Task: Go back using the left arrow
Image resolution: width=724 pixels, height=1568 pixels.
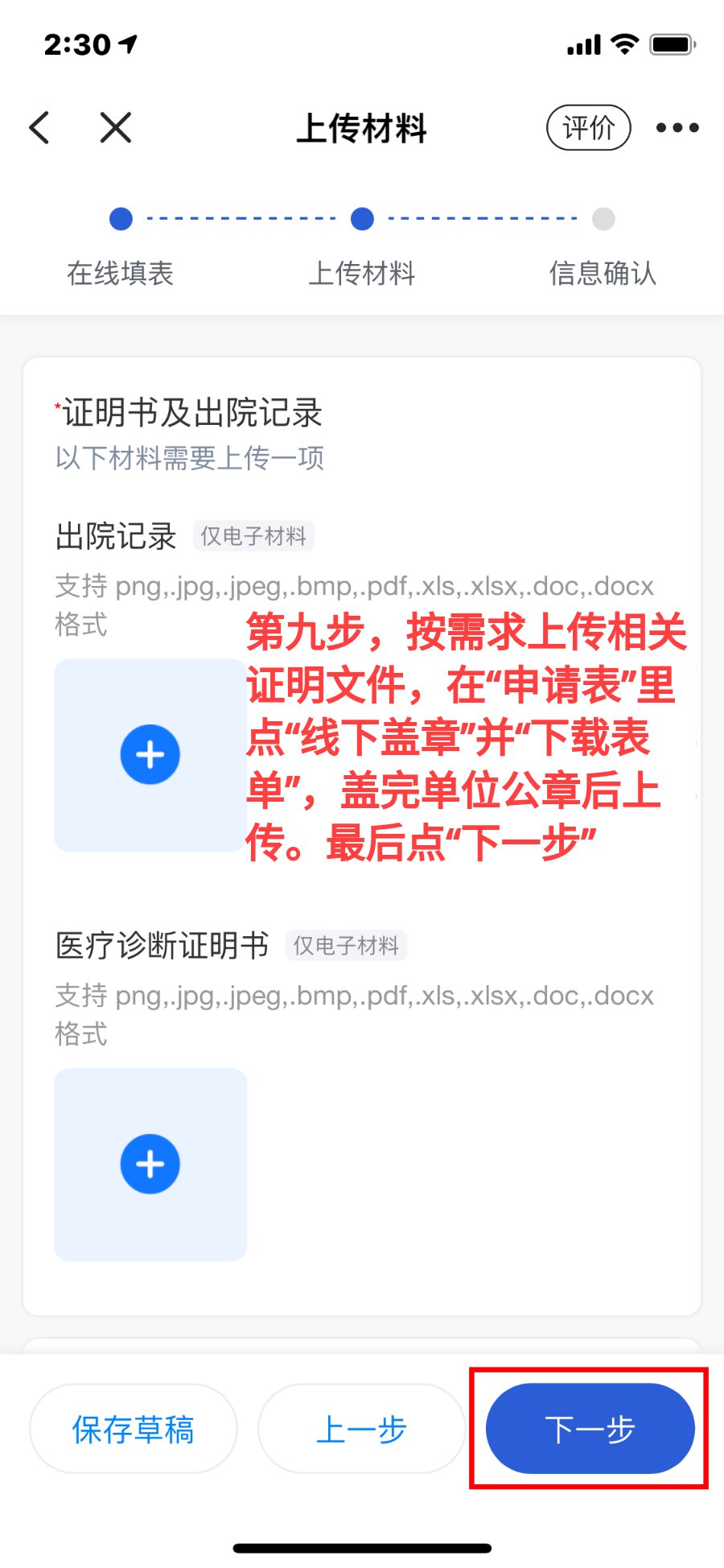Action: (x=40, y=128)
